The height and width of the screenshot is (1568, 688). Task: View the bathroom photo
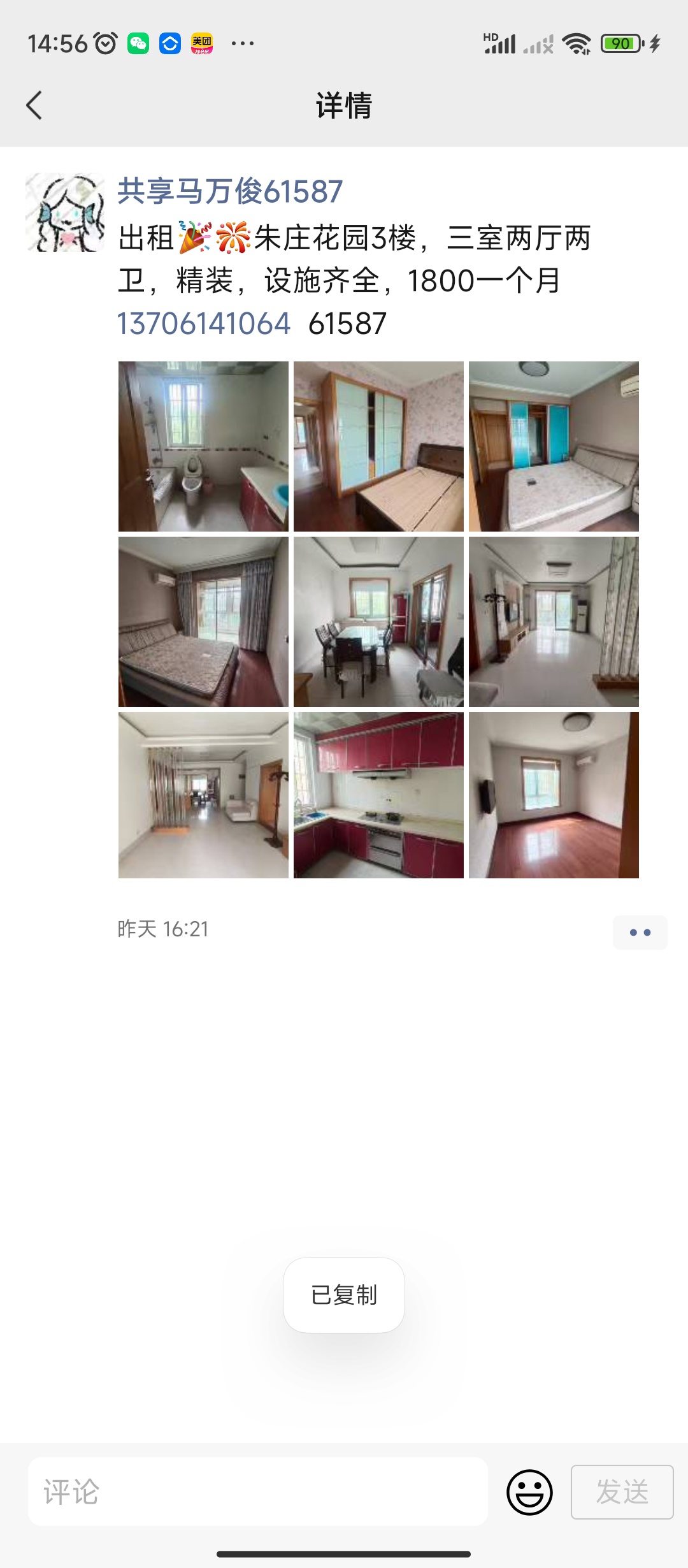[x=203, y=446]
